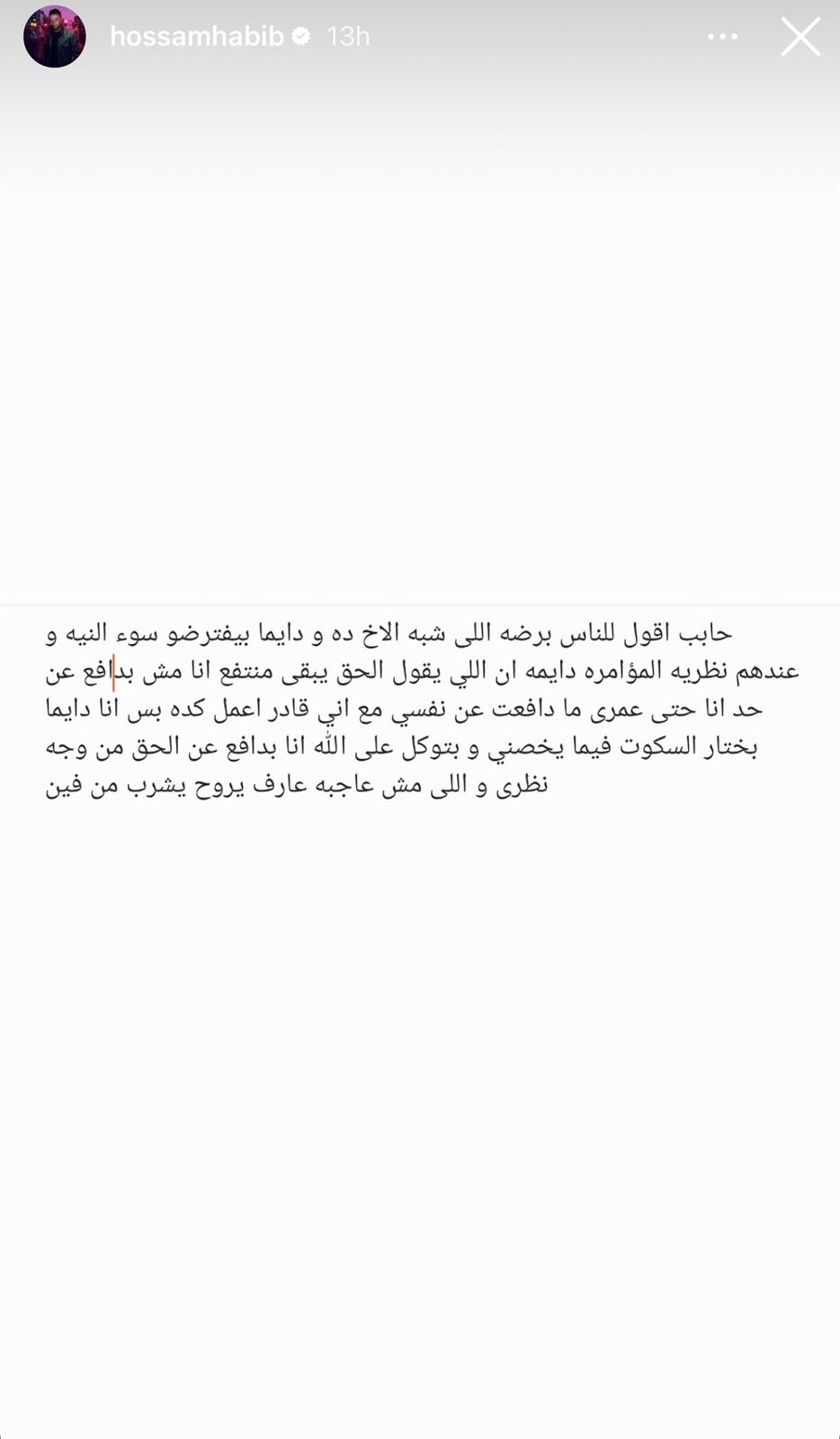Open the story options menu
Screen dimensions: 840x1439
pos(723,37)
